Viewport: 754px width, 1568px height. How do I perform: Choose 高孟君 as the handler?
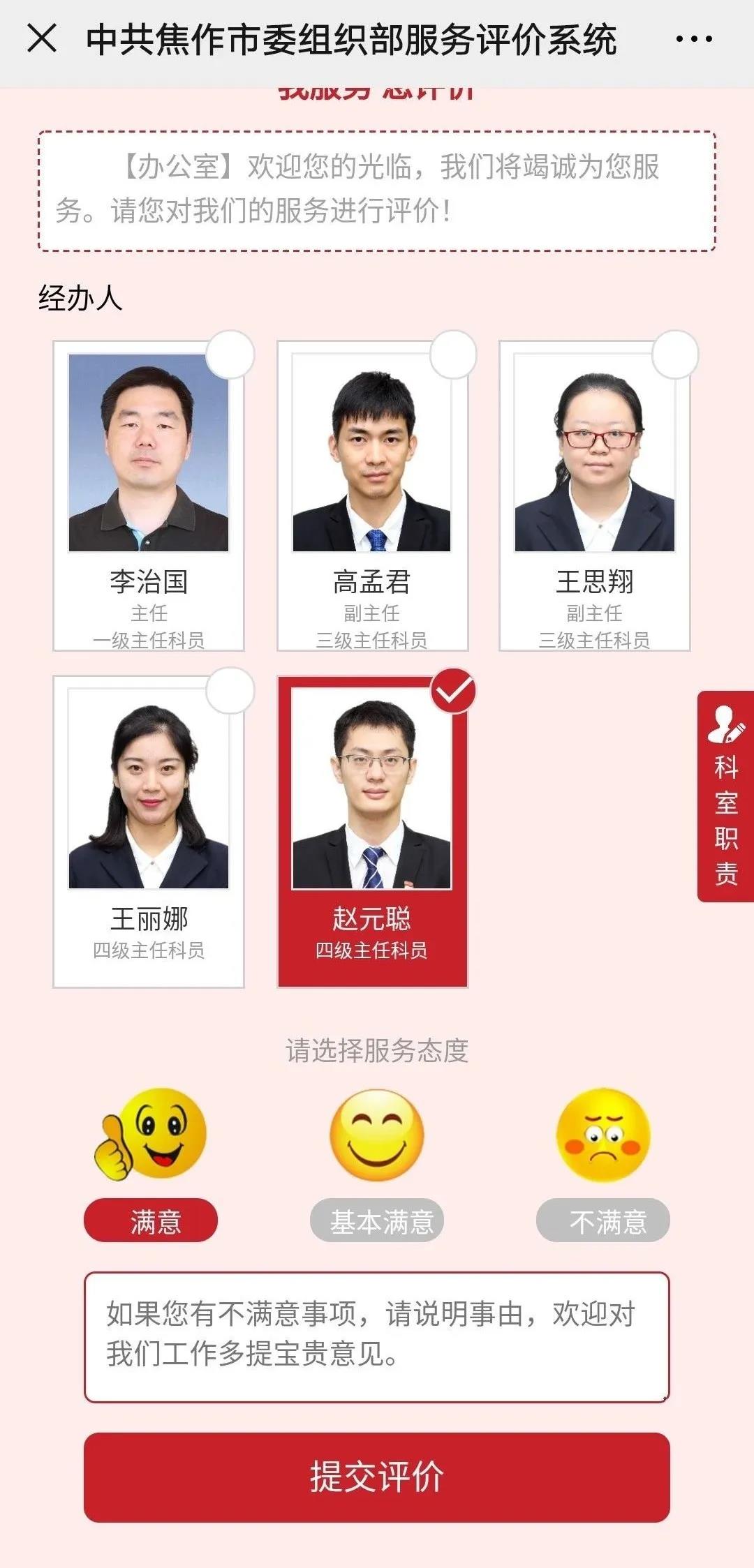(372, 495)
